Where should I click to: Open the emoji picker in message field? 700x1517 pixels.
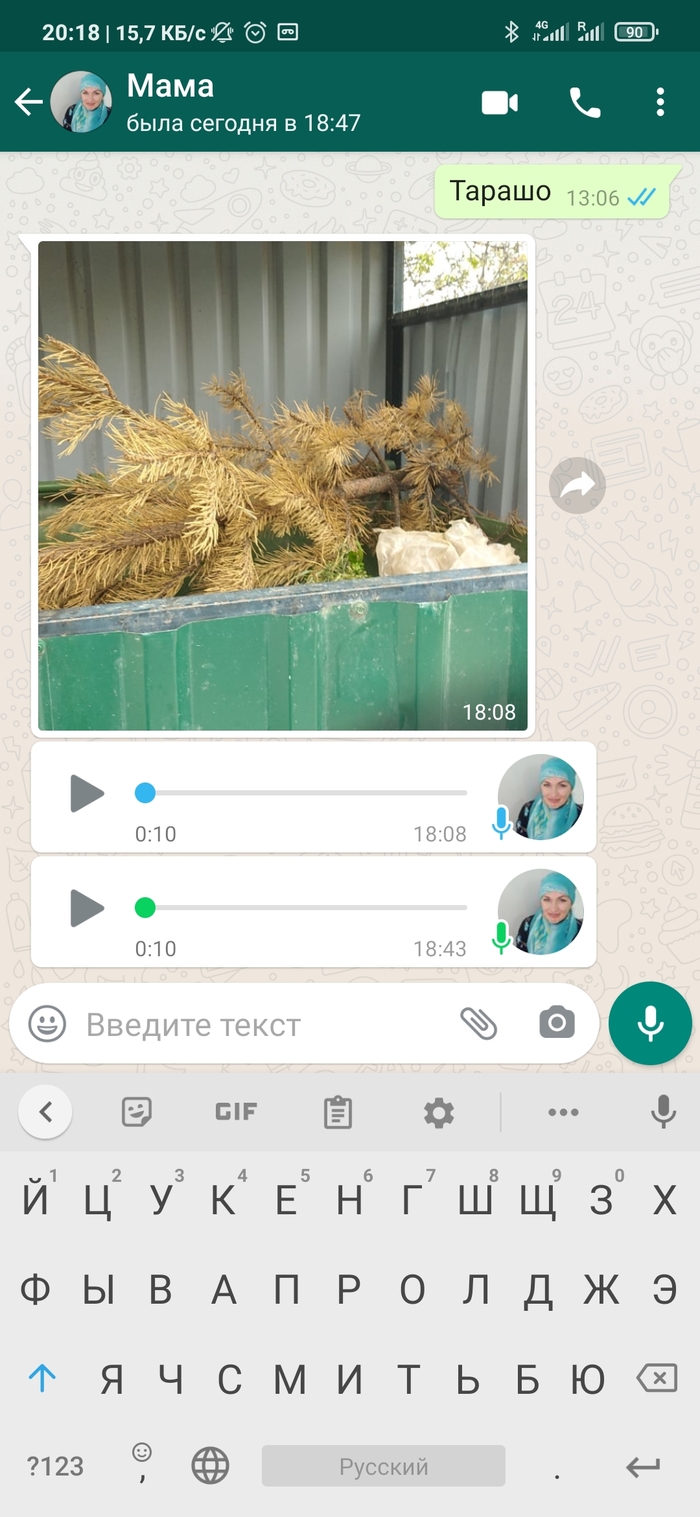[47, 1023]
